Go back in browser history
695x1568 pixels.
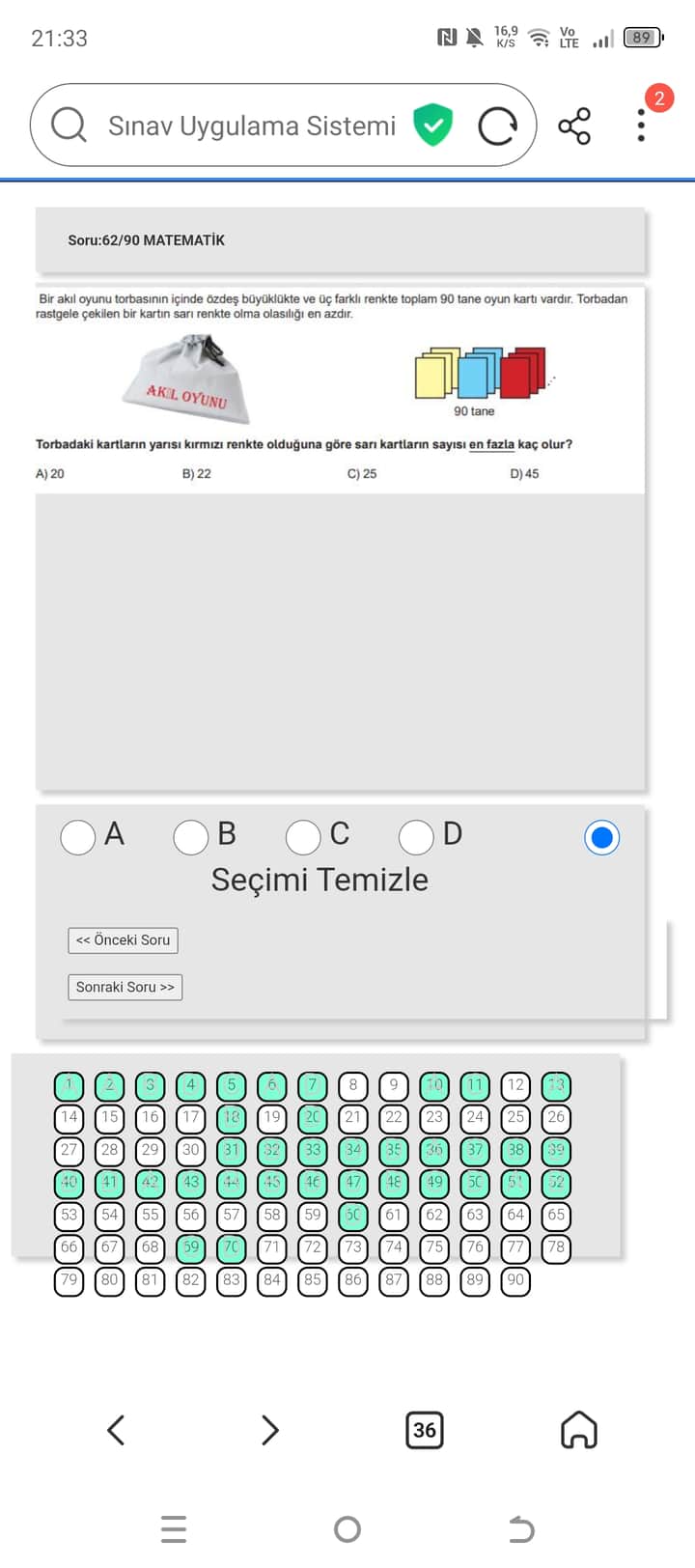tap(116, 1430)
